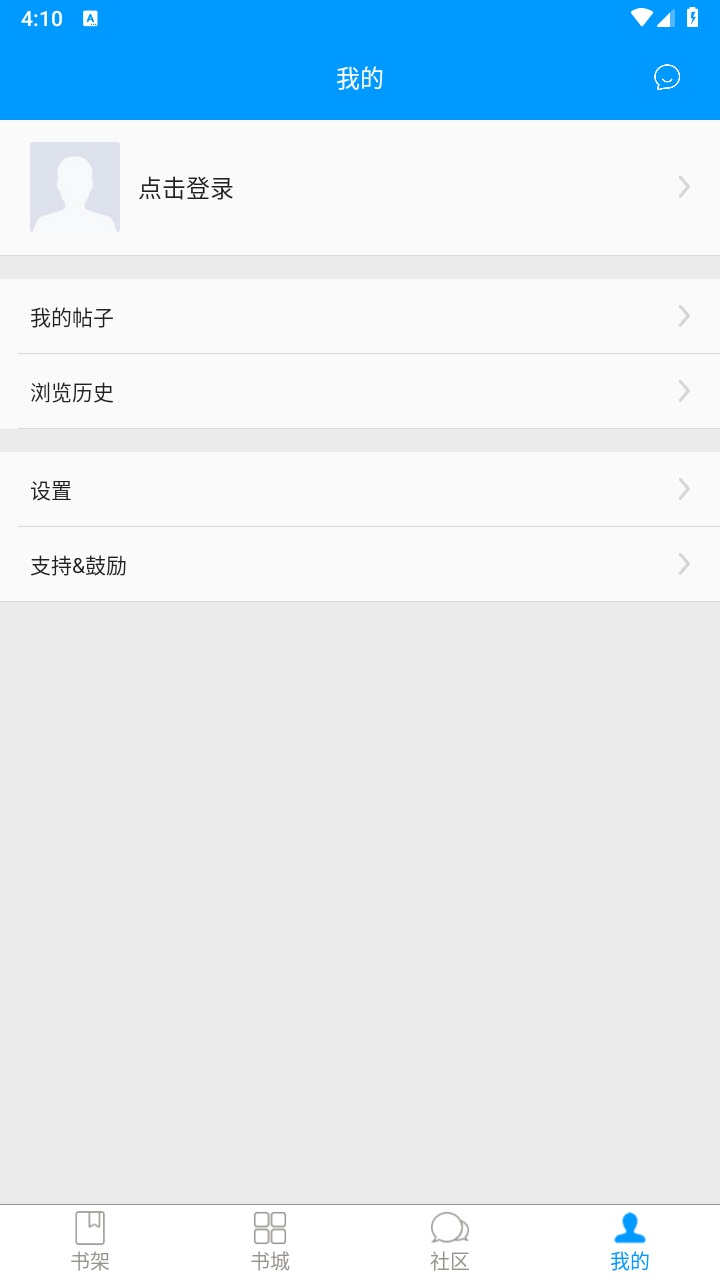This screenshot has width=720, height=1280.
Task: Switch to the 书城 tab
Action: [270, 1240]
